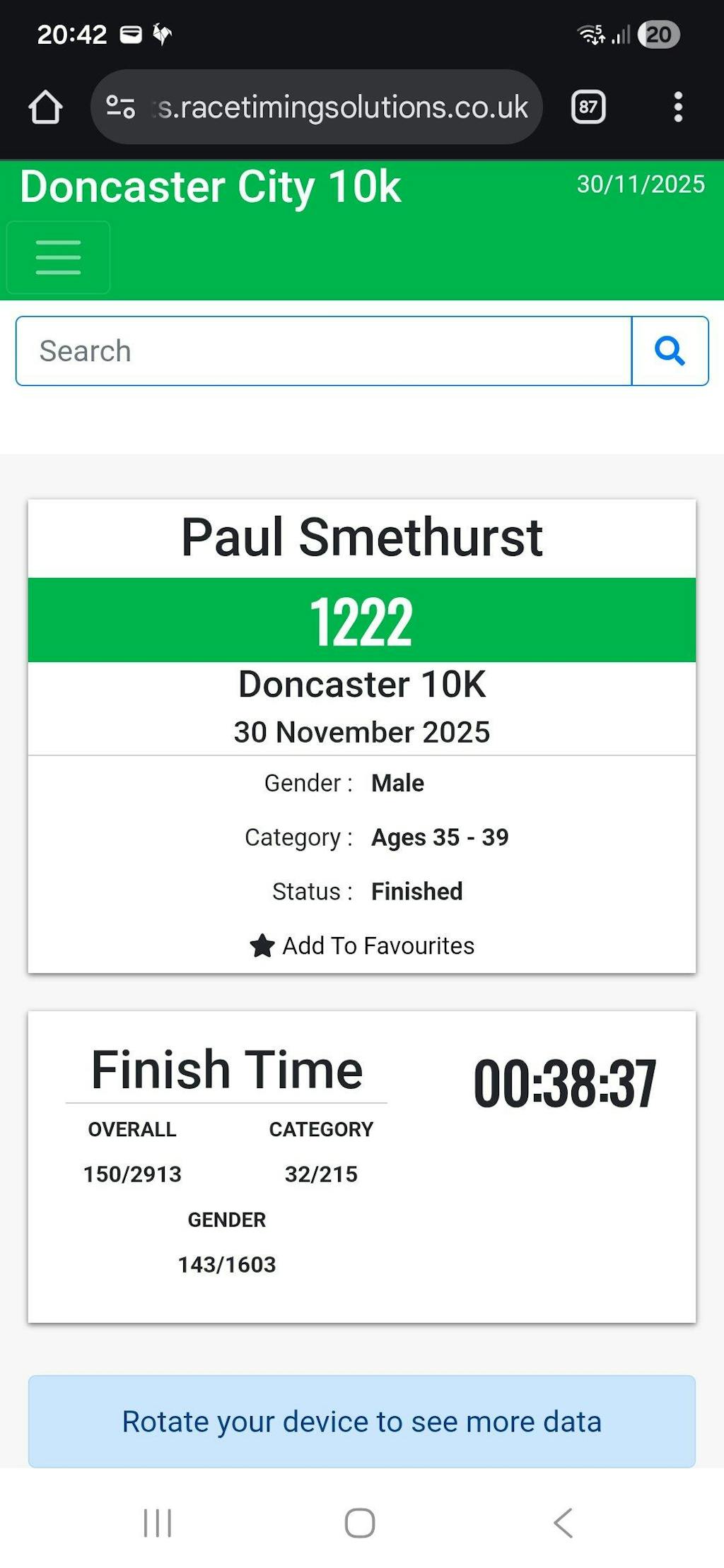Tap the magnifier search button
The width and height of the screenshot is (724, 1568).
tap(670, 351)
